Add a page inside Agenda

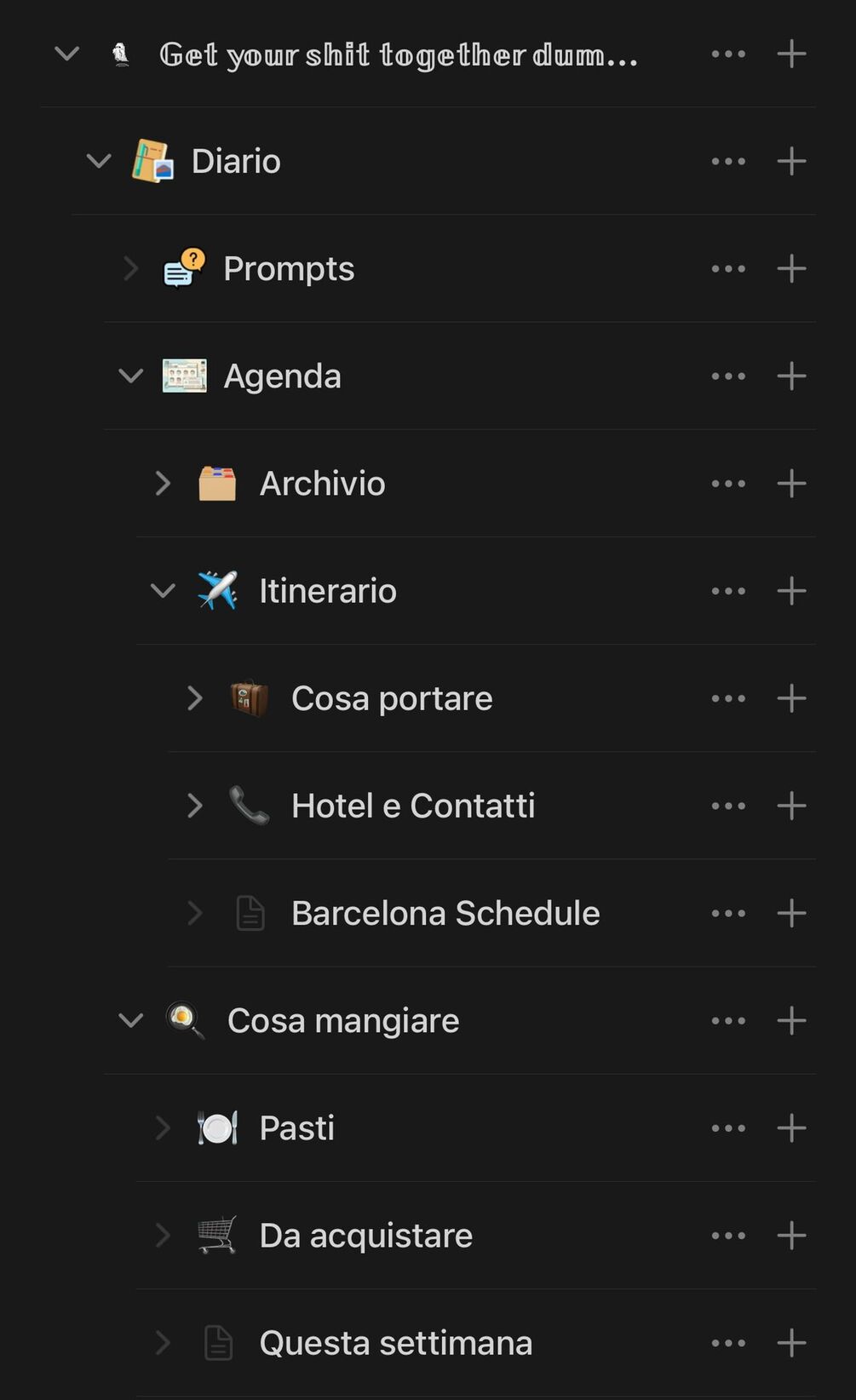coord(791,376)
